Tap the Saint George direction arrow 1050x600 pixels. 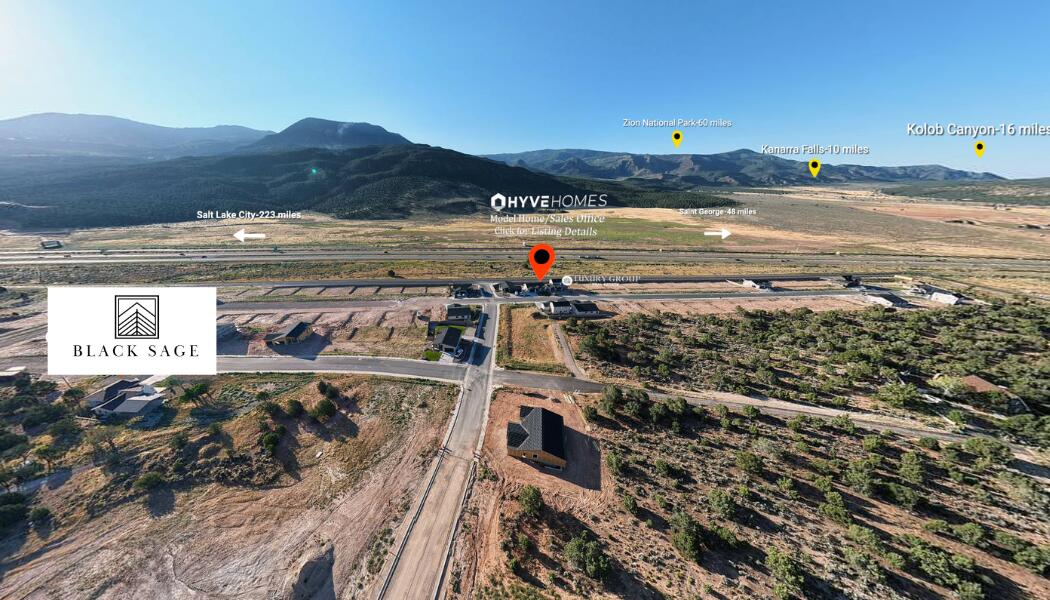click(717, 233)
